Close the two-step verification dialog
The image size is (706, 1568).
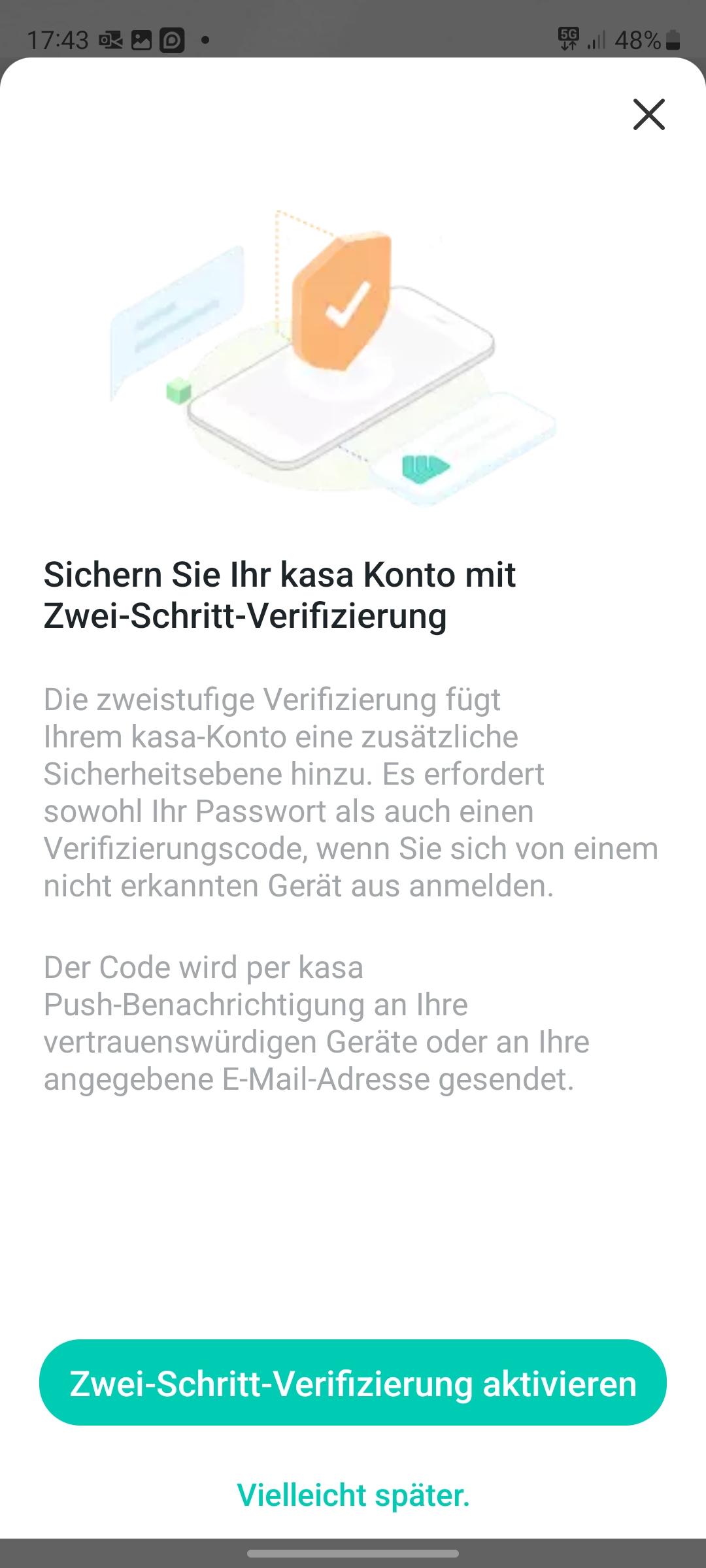pyautogui.click(x=648, y=114)
